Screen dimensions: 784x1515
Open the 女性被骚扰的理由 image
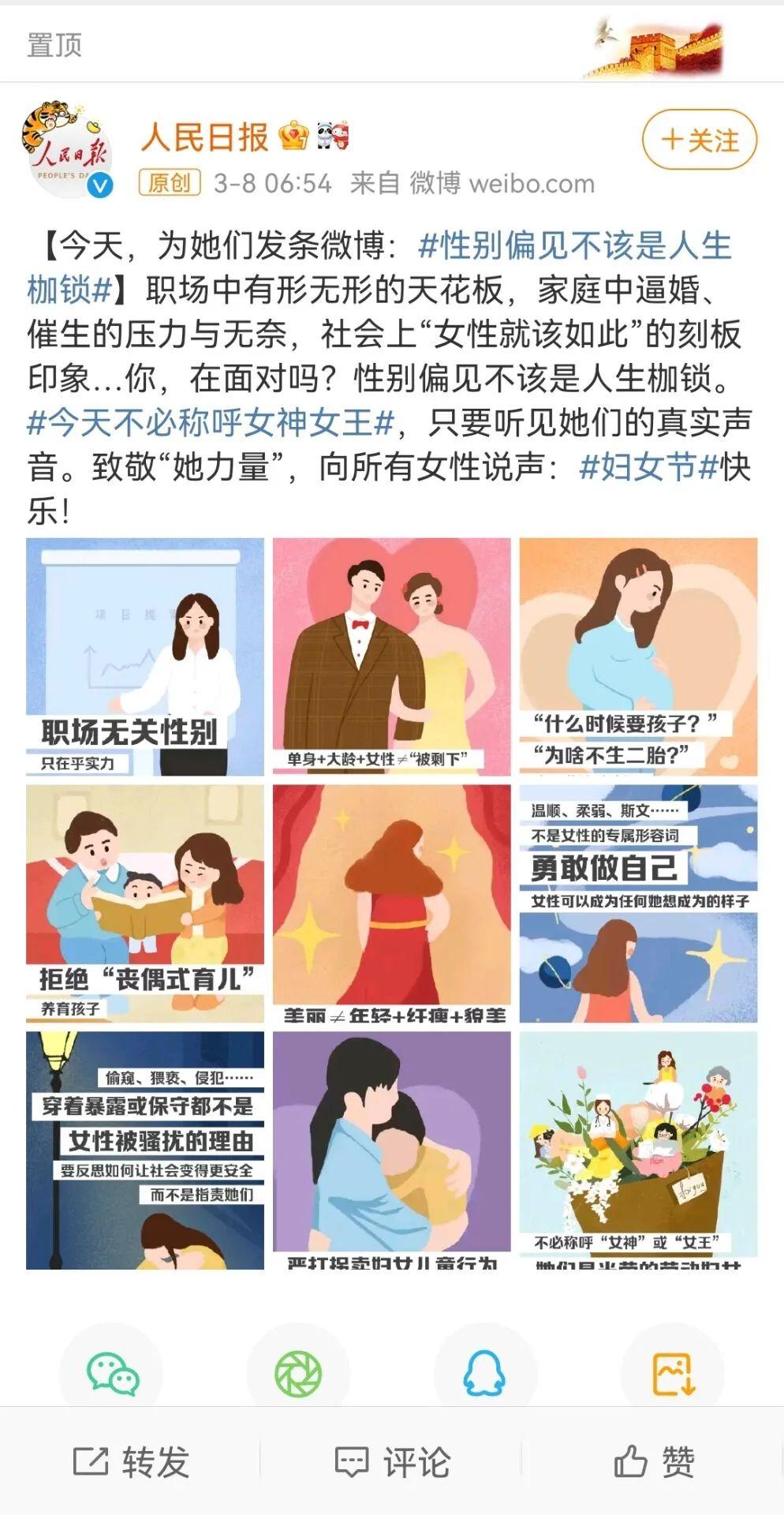tap(145, 1150)
